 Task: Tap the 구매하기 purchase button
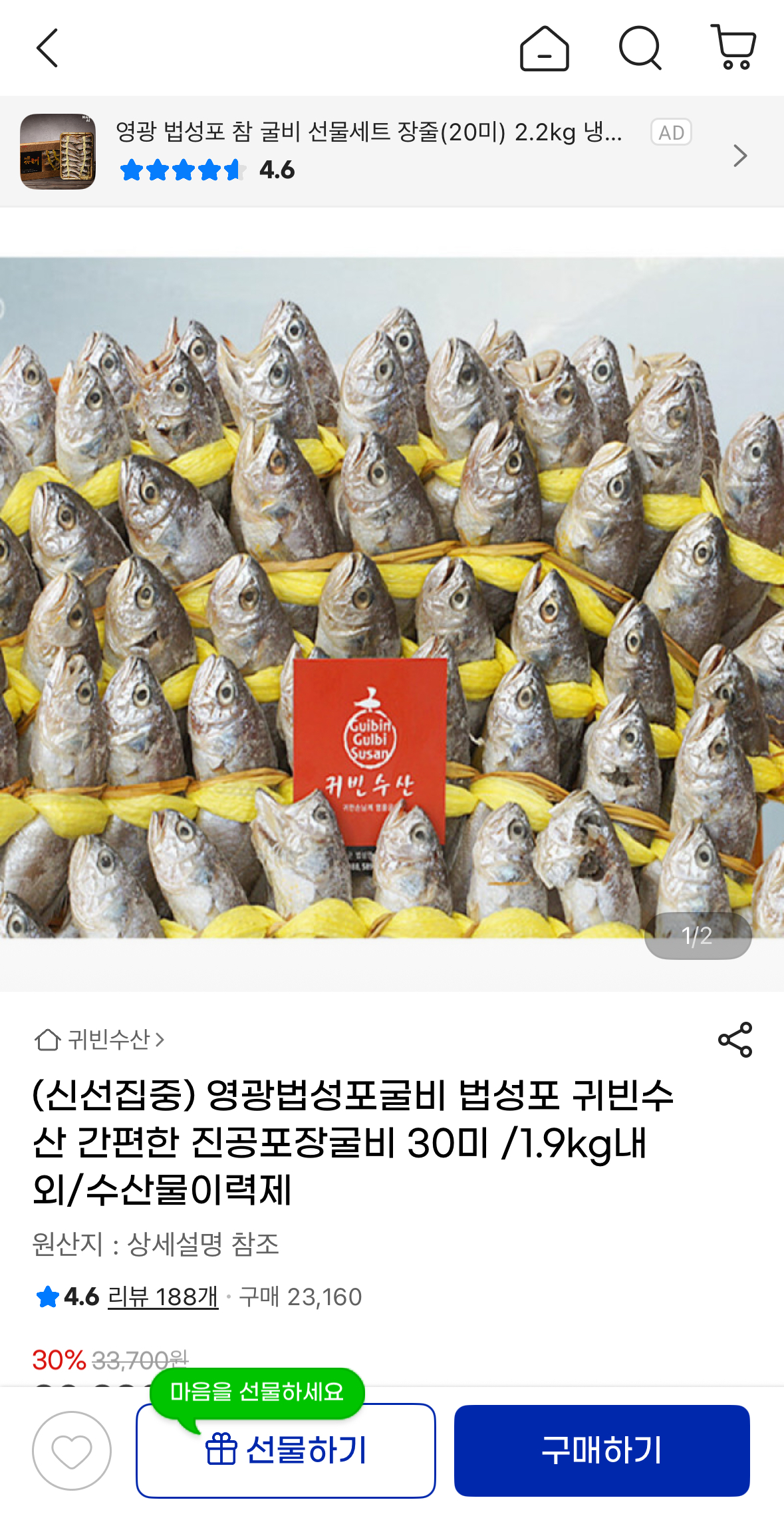(x=602, y=1450)
